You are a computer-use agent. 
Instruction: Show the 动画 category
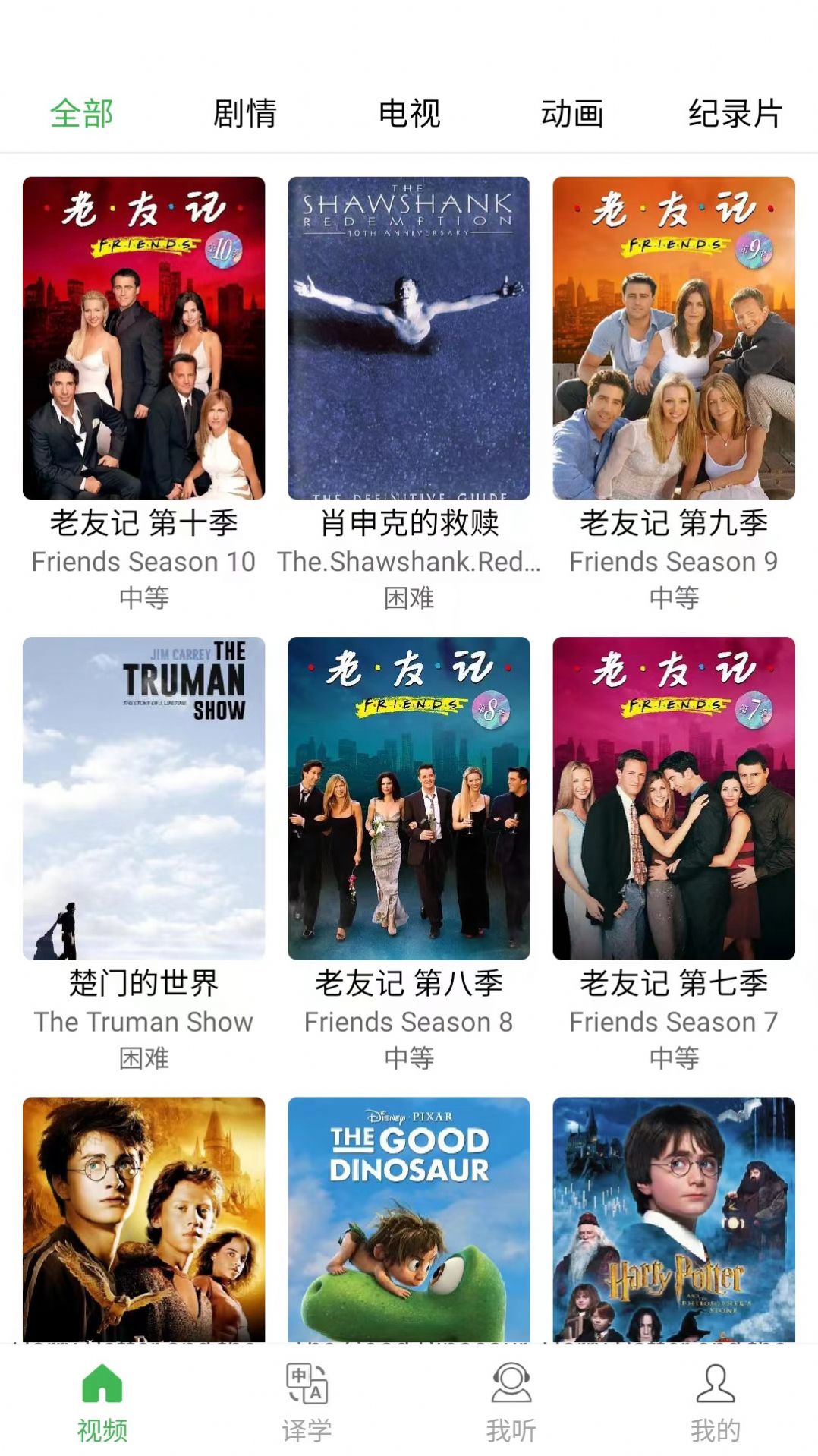coord(572,114)
